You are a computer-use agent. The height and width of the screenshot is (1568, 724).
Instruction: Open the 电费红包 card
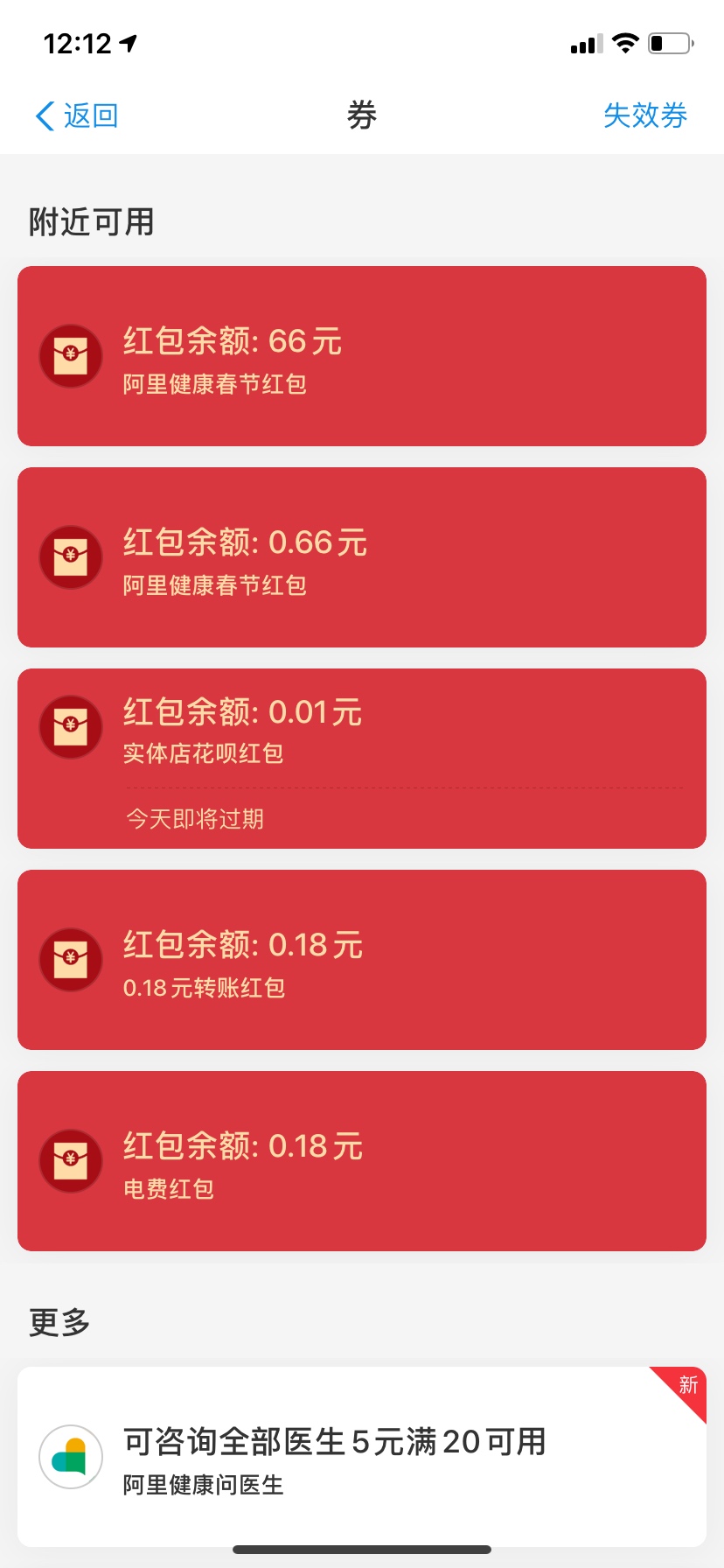[362, 1161]
